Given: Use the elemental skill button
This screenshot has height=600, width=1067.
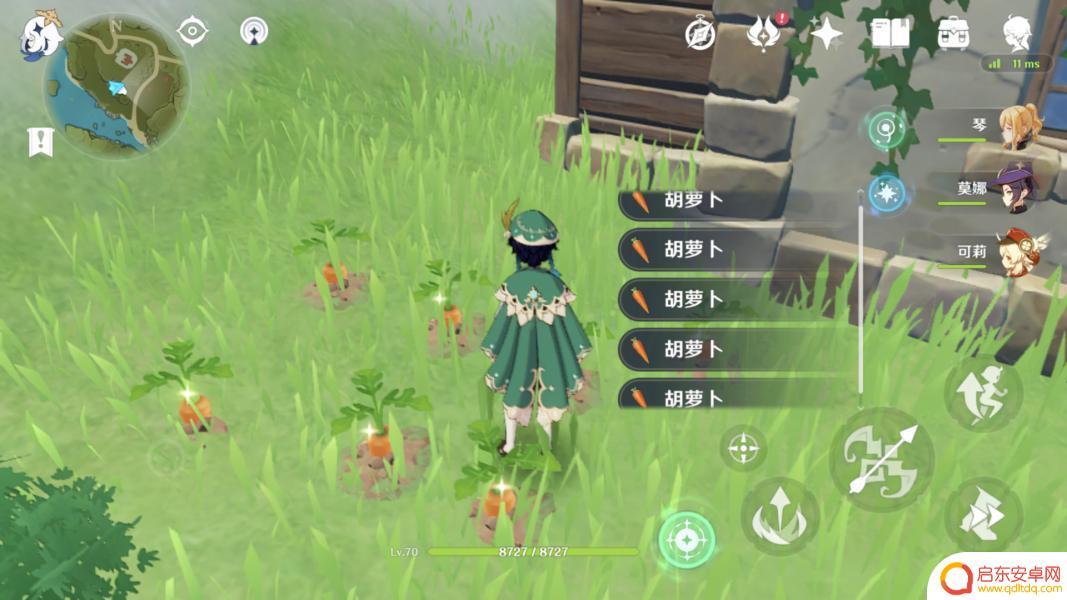Looking at the screenshot, I should 780,516.
